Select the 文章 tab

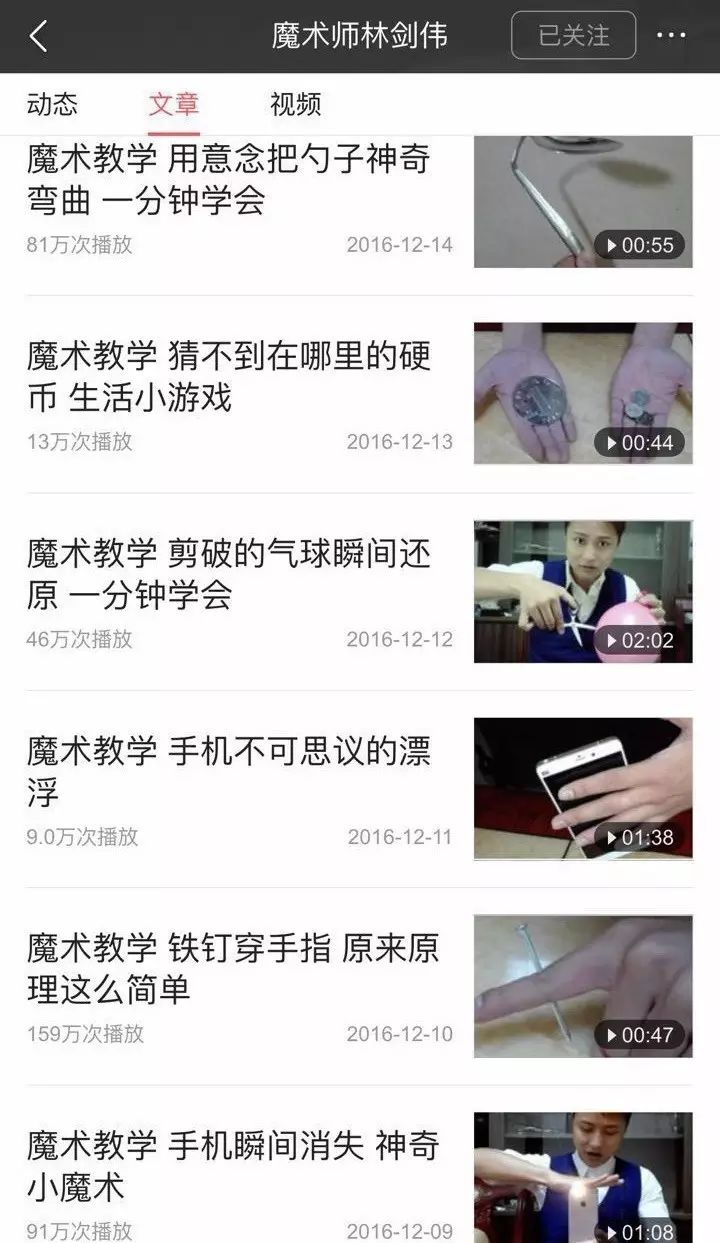pos(174,104)
